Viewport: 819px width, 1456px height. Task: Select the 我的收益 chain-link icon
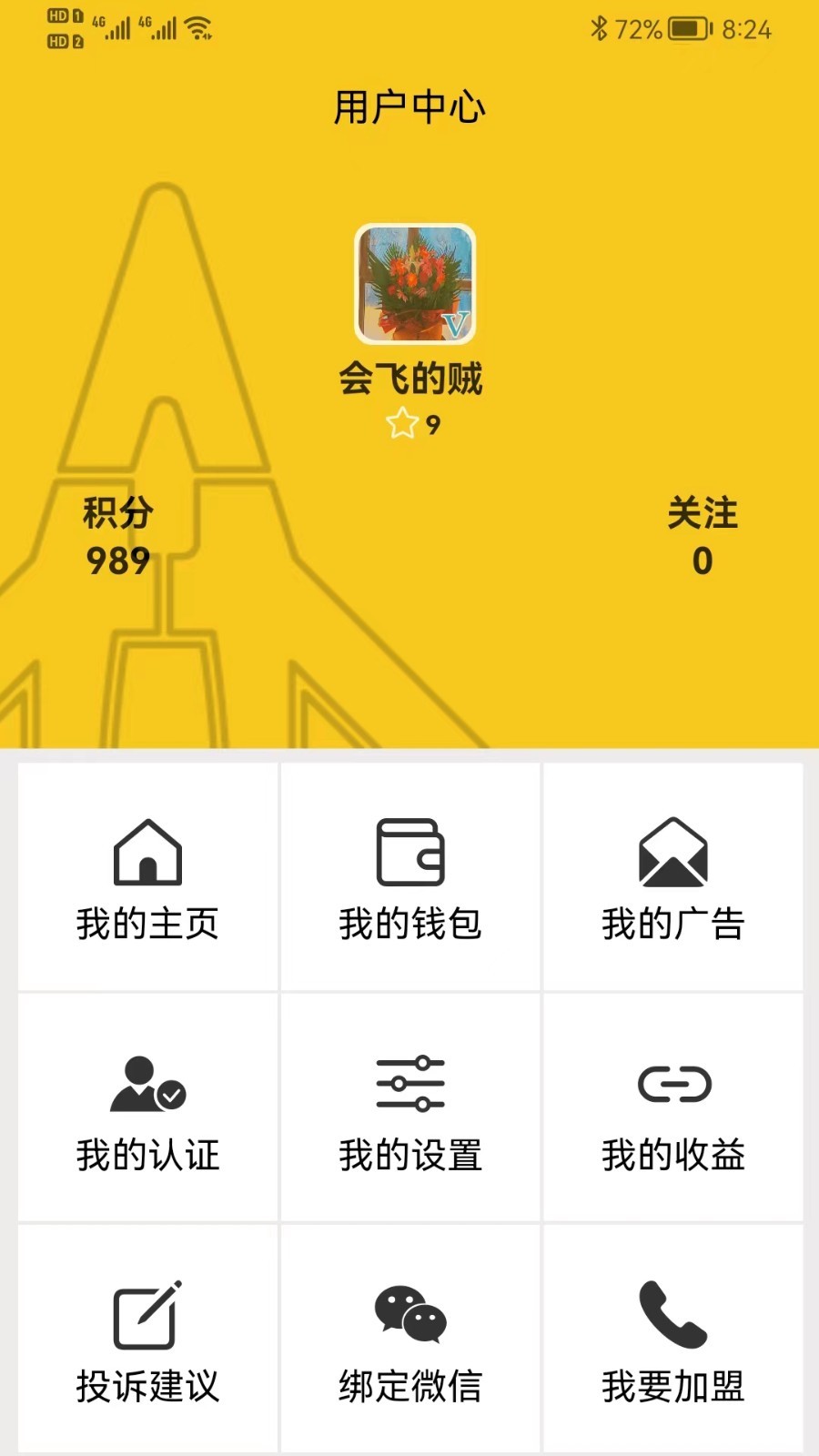click(673, 1085)
